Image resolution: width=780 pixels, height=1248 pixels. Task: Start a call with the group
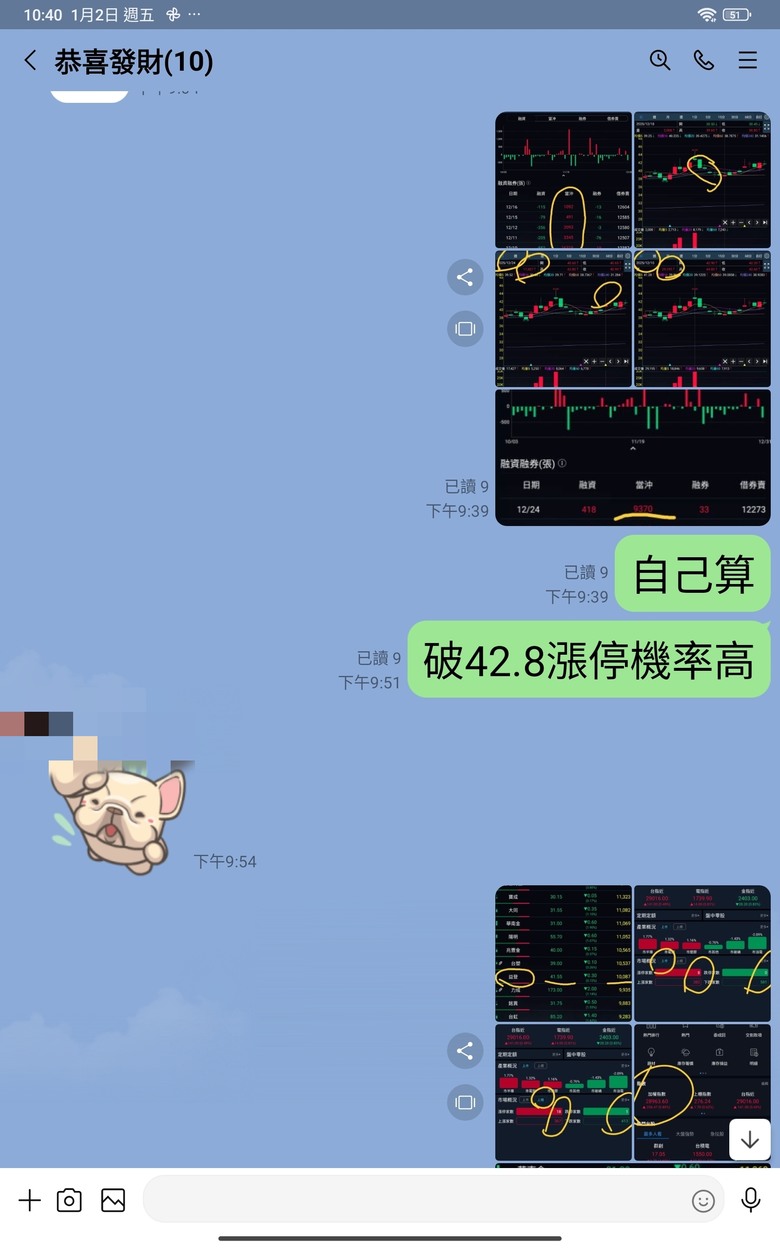click(x=704, y=60)
